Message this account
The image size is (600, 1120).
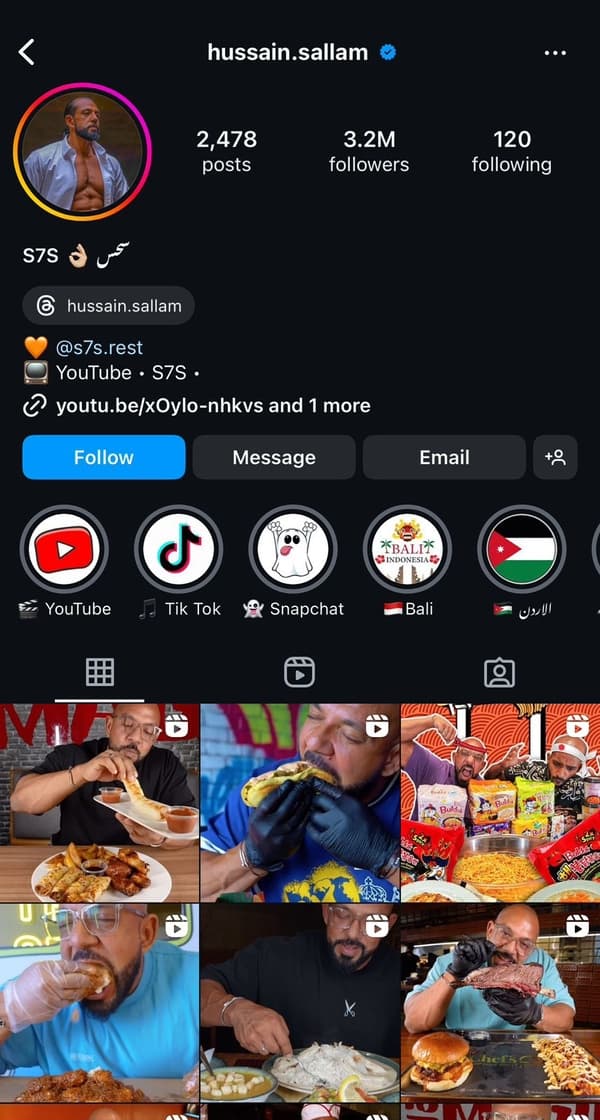coord(274,457)
